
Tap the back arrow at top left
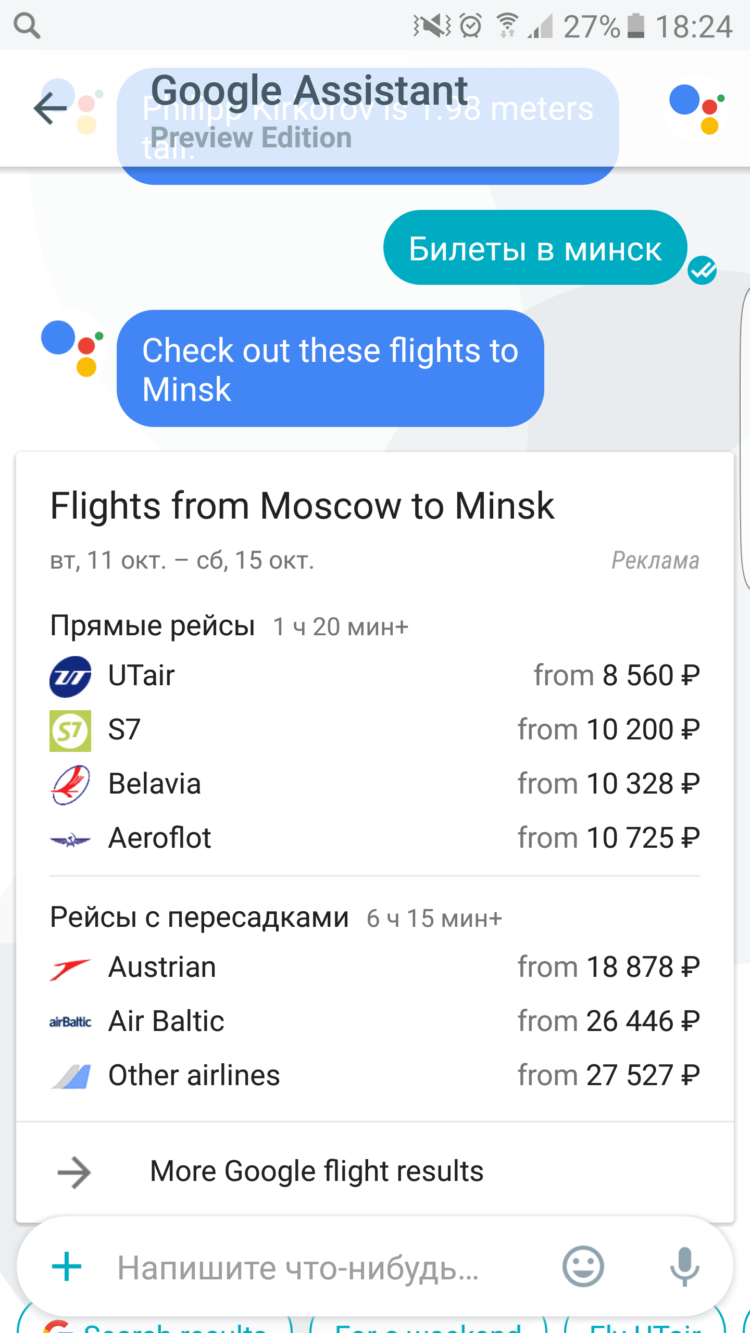click(x=49, y=108)
